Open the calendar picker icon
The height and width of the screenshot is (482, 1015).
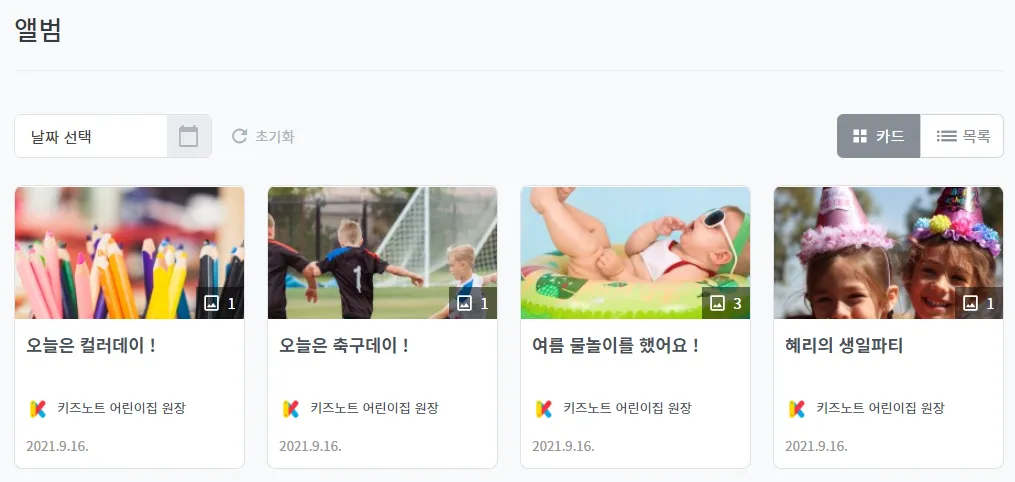click(x=189, y=136)
